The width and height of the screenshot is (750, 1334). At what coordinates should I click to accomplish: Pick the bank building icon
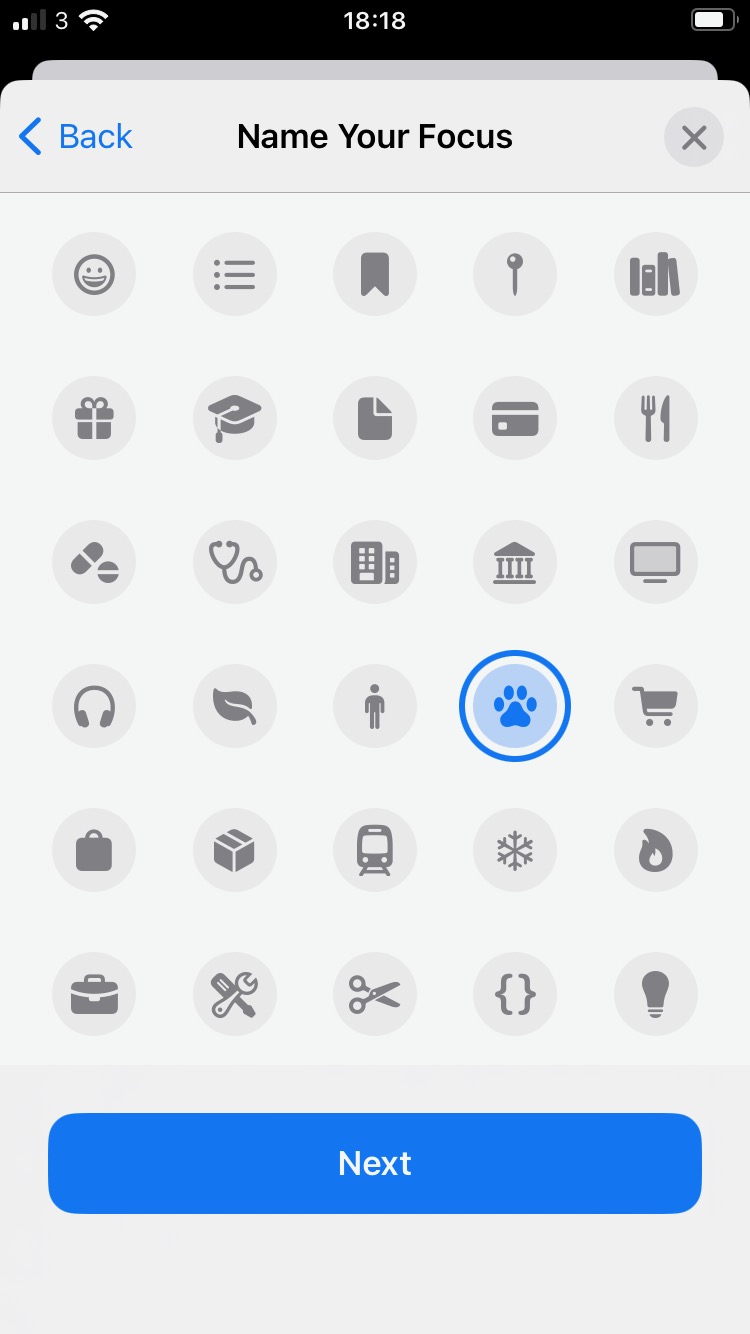(x=515, y=562)
